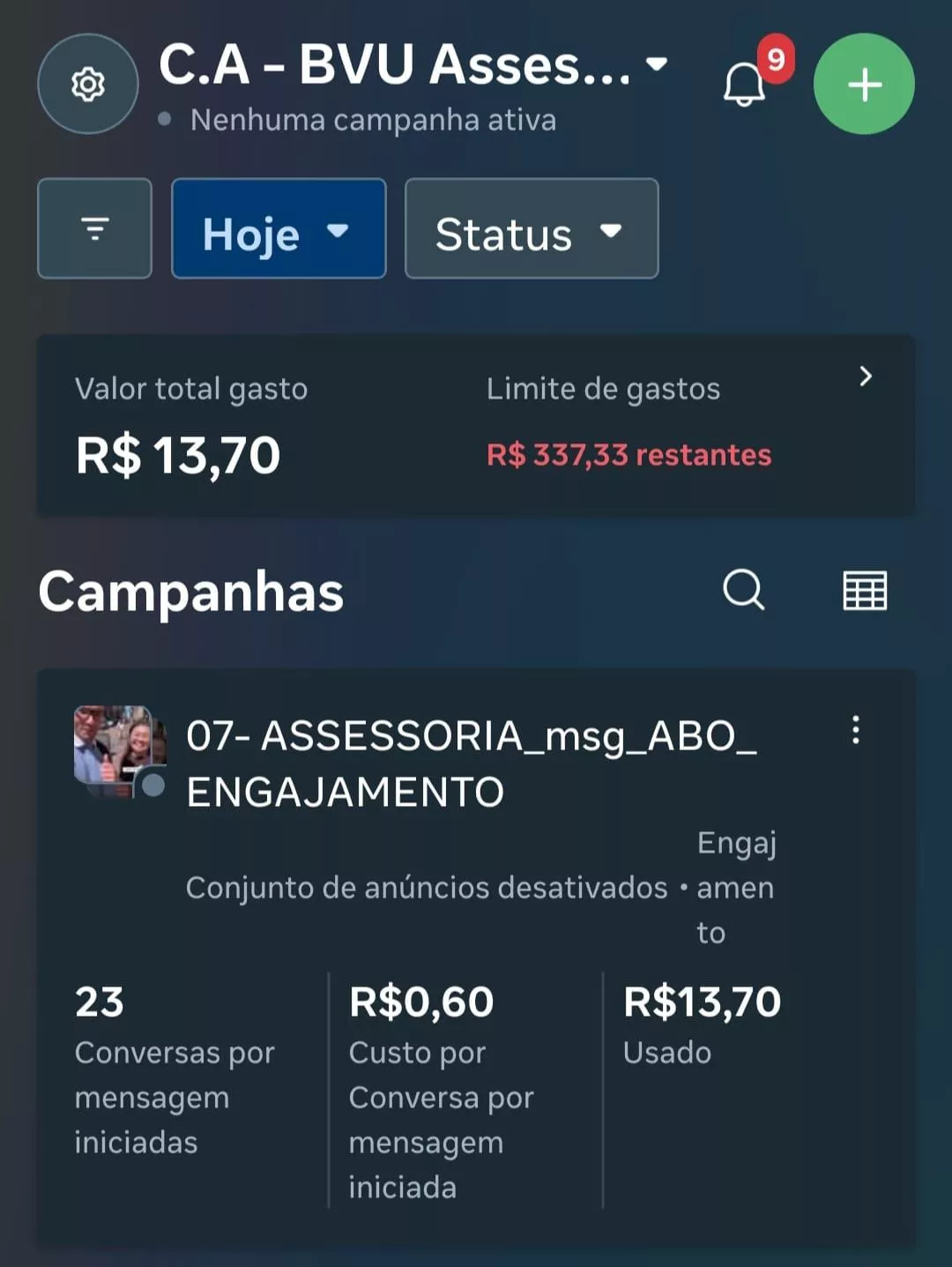Open the settings gear icon
The image size is (952, 1267).
tap(87, 85)
